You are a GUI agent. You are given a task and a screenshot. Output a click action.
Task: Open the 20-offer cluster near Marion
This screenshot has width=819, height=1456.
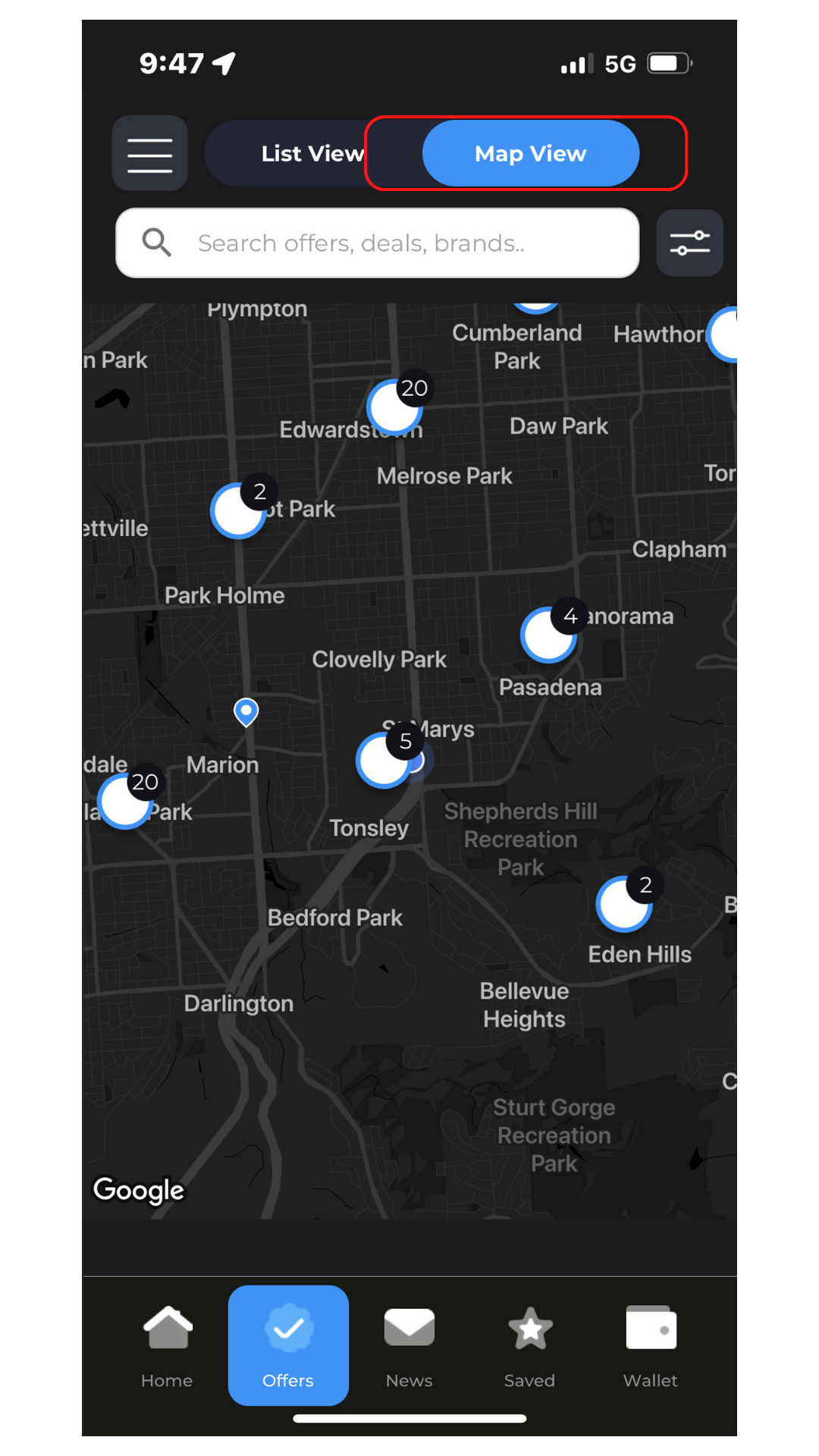pyautogui.click(x=125, y=801)
